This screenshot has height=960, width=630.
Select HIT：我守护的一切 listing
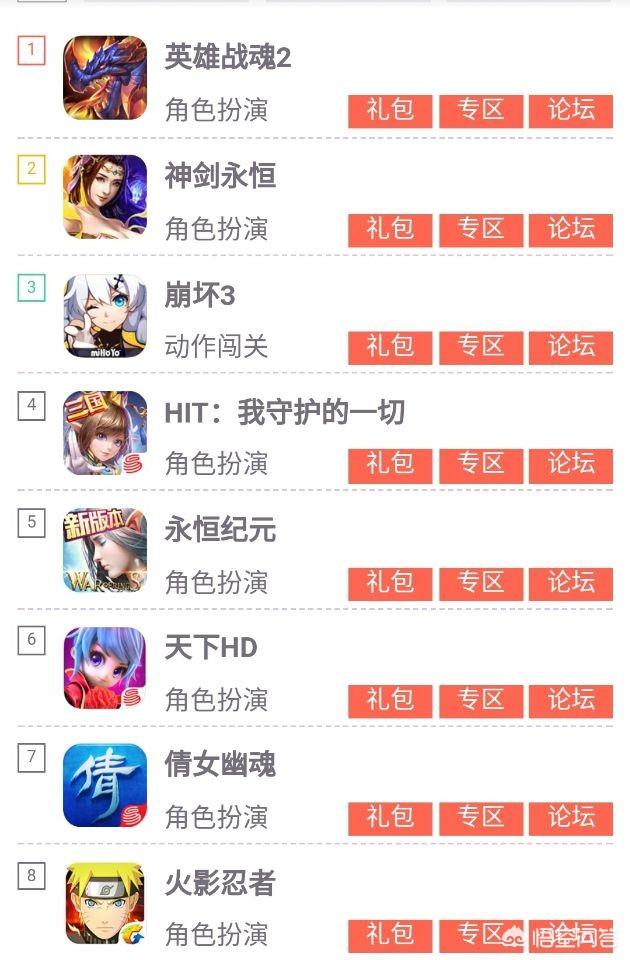coord(285,412)
